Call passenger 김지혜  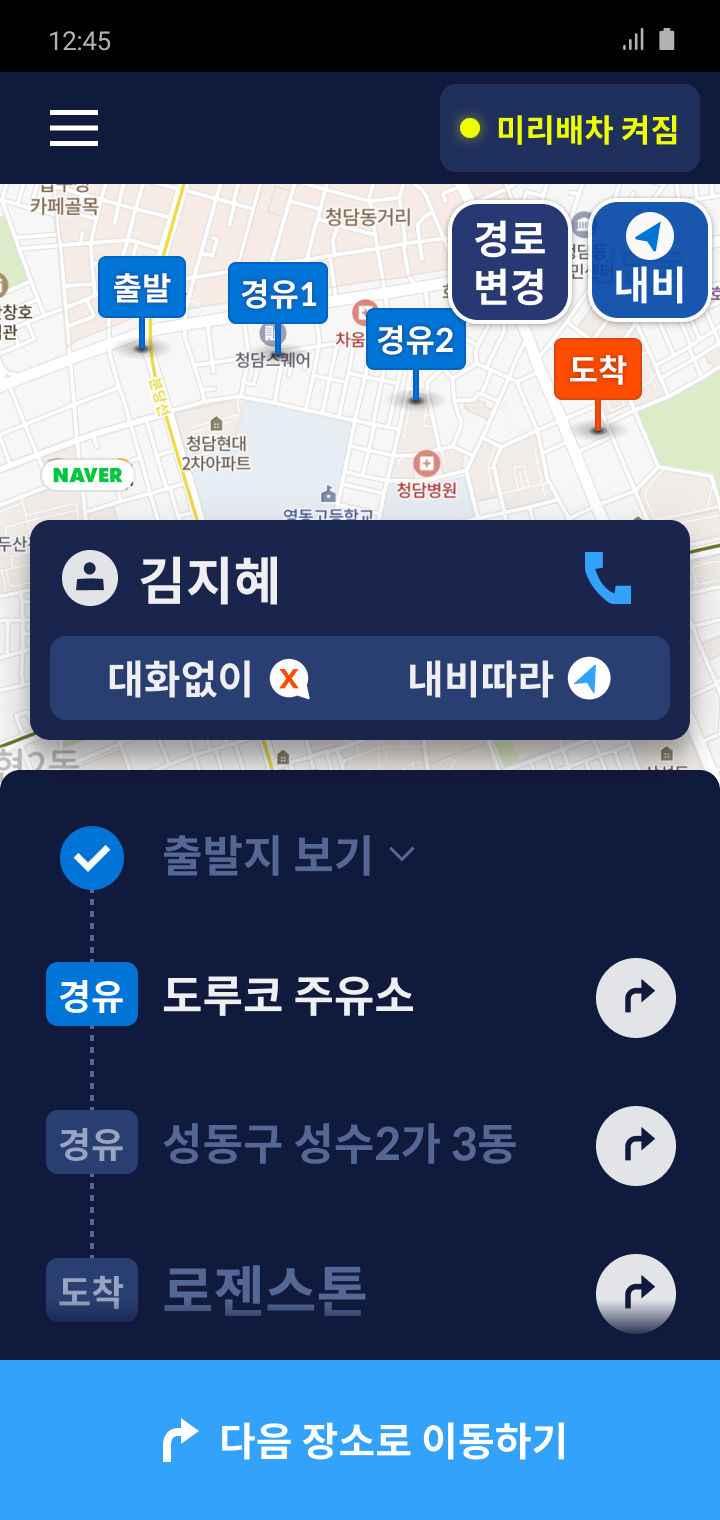607,578
